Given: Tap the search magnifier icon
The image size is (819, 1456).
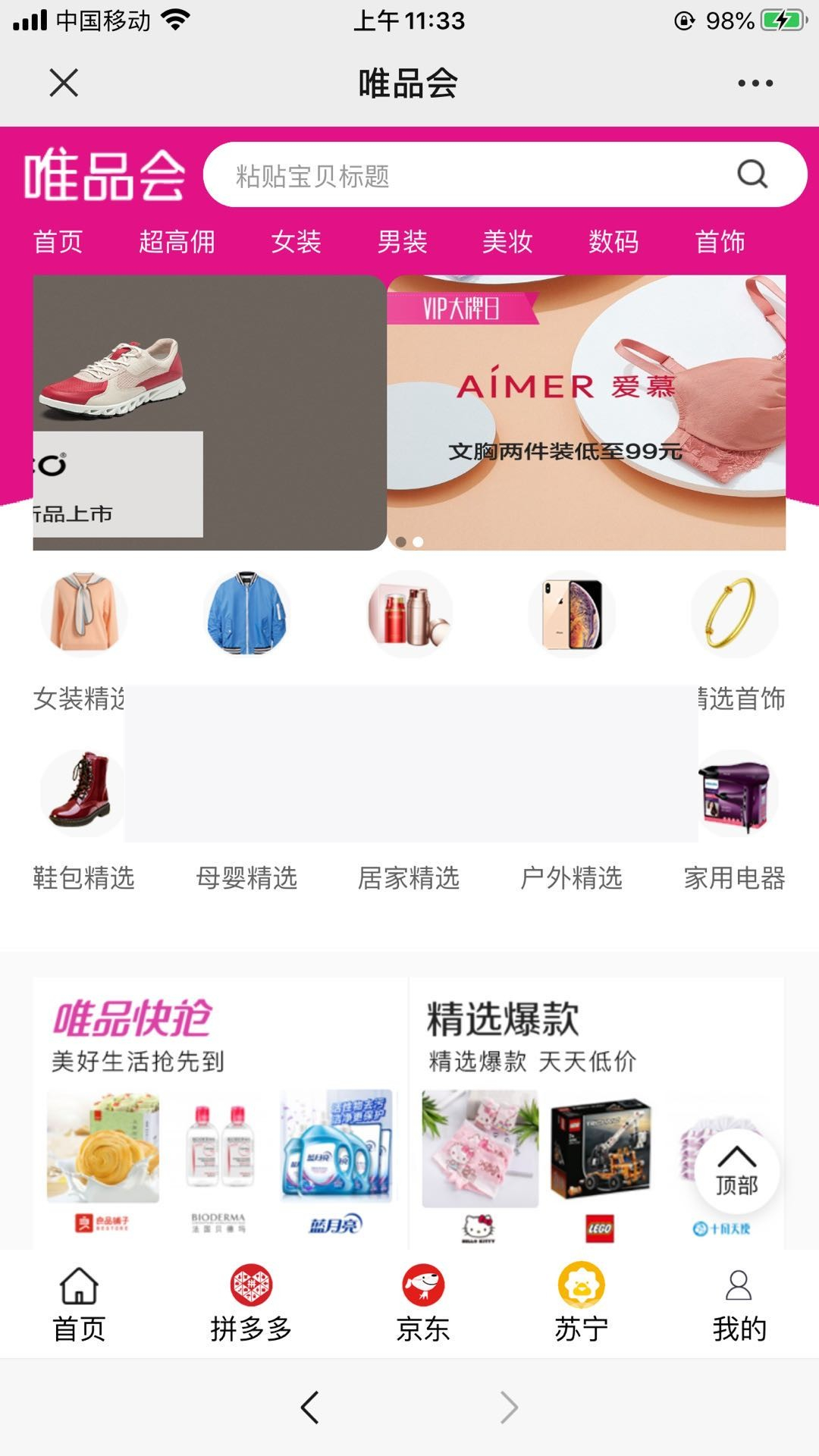Looking at the screenshot, I should point(752,174).
